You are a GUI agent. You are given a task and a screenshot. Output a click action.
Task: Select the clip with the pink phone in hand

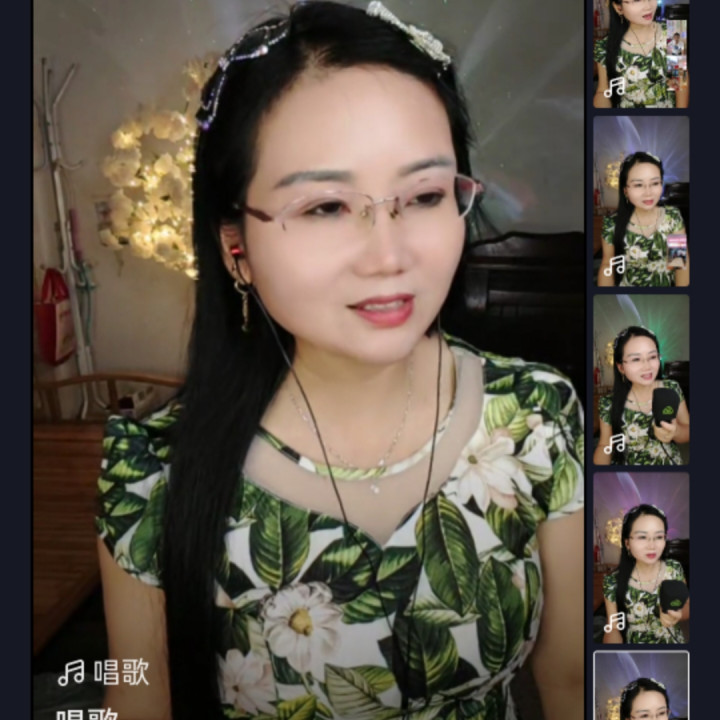[x=641, y=201]
